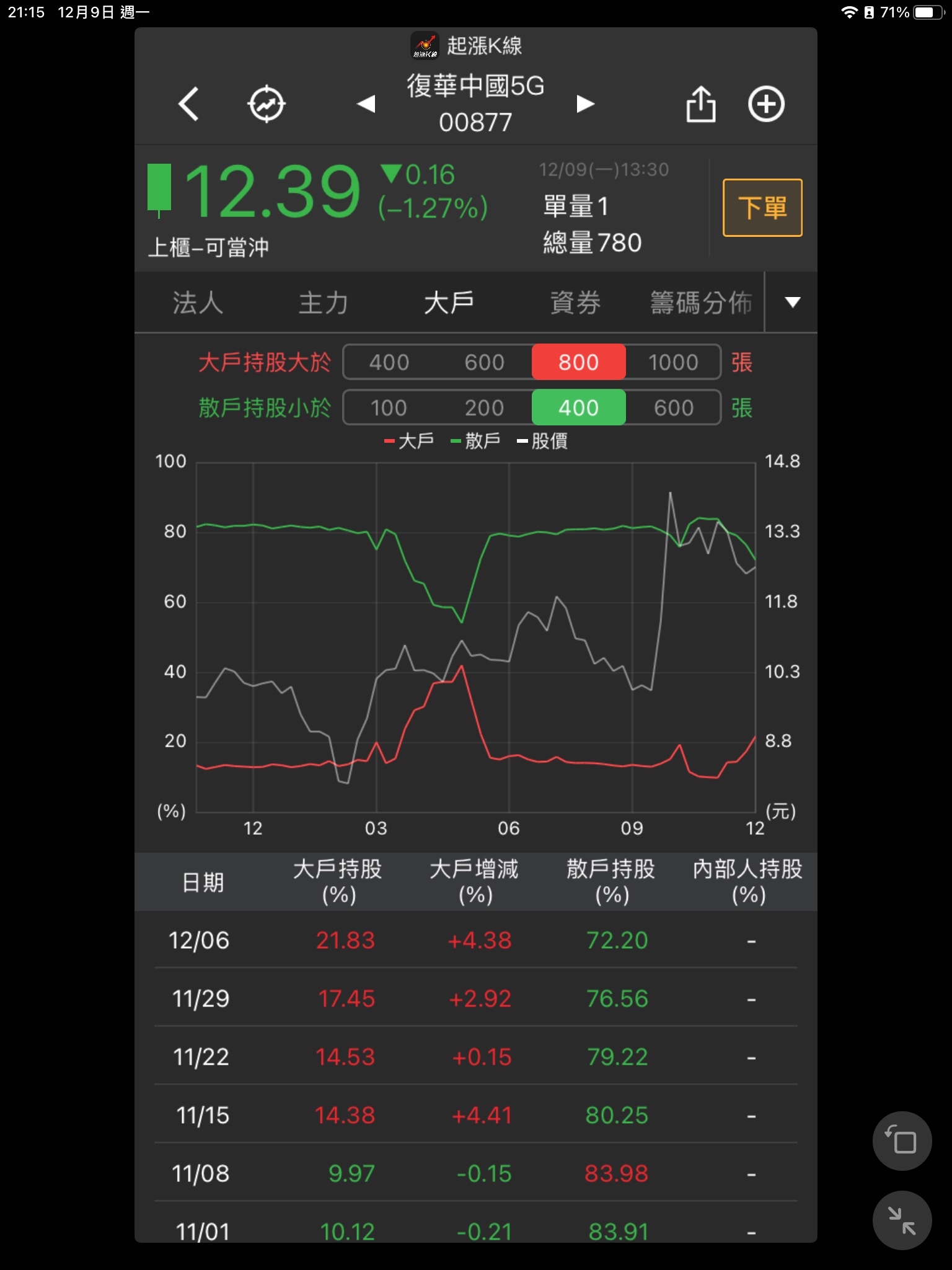Tap the shrink window floating button
This screenshot has height=1270, width=952.
902,1220
